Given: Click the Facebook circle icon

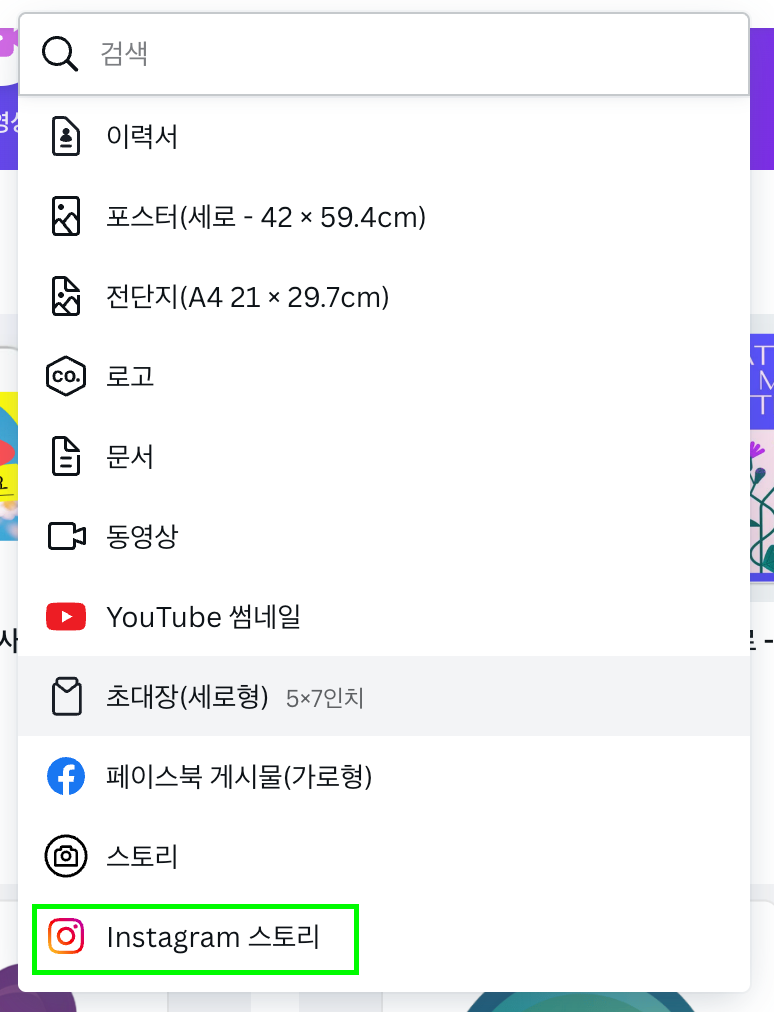Looking at the screenshot, I should tap(65, 777).
